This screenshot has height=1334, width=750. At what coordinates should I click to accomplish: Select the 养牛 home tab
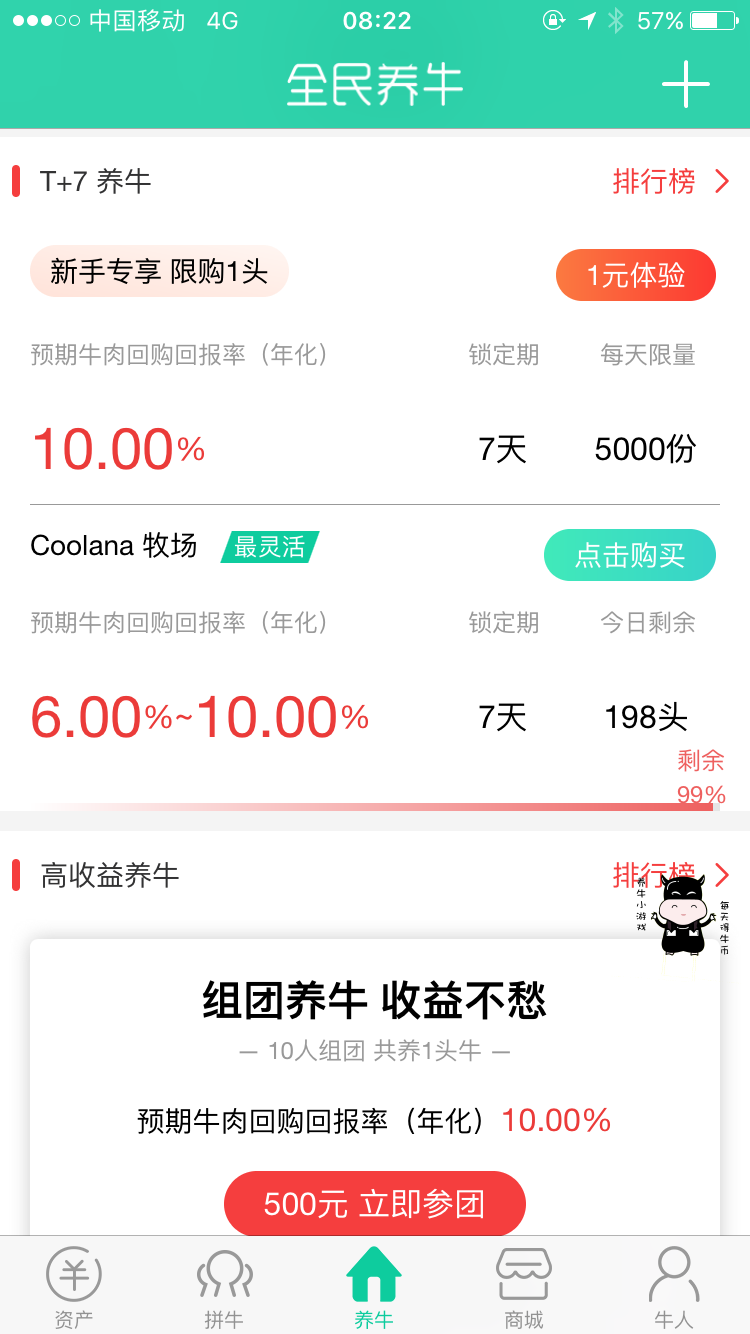[374, 1289]
